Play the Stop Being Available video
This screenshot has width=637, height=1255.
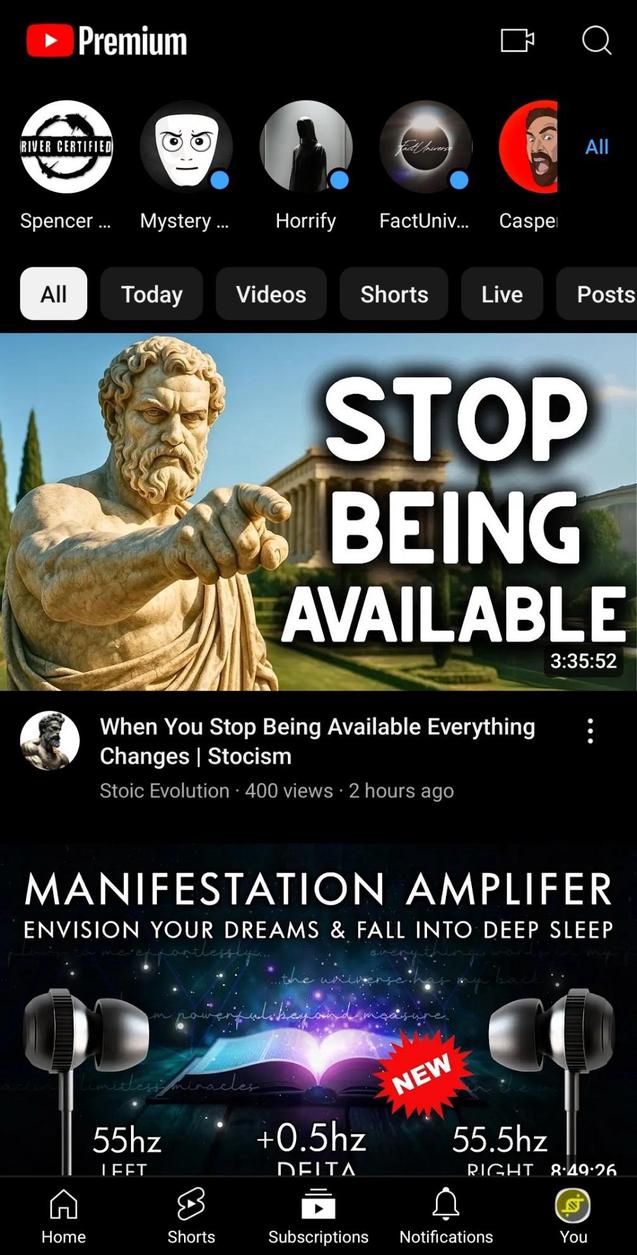coord(318,511)
